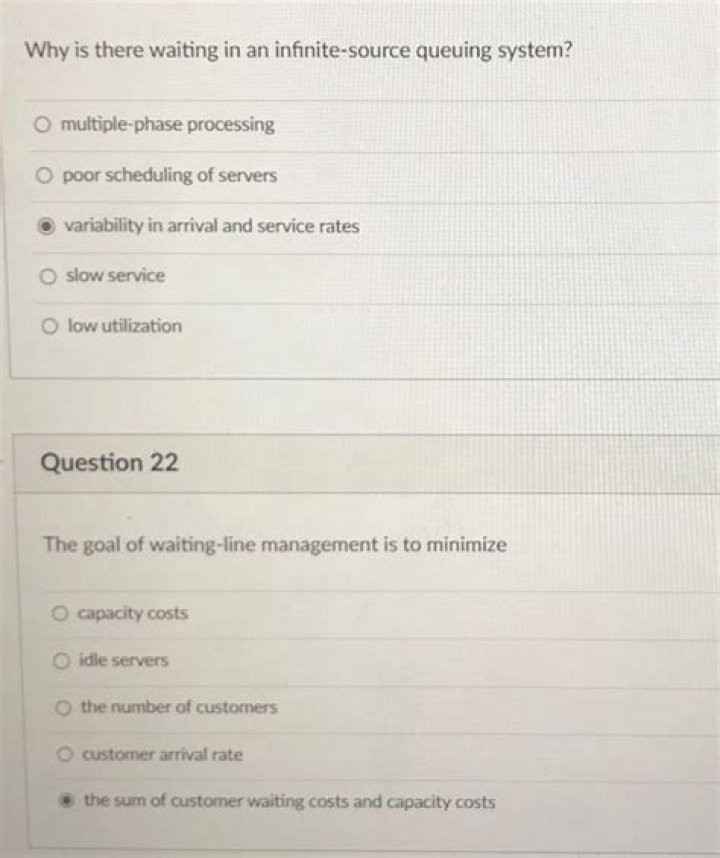Click the Question 22 header

pyautogui.click(x=108, y=463)
